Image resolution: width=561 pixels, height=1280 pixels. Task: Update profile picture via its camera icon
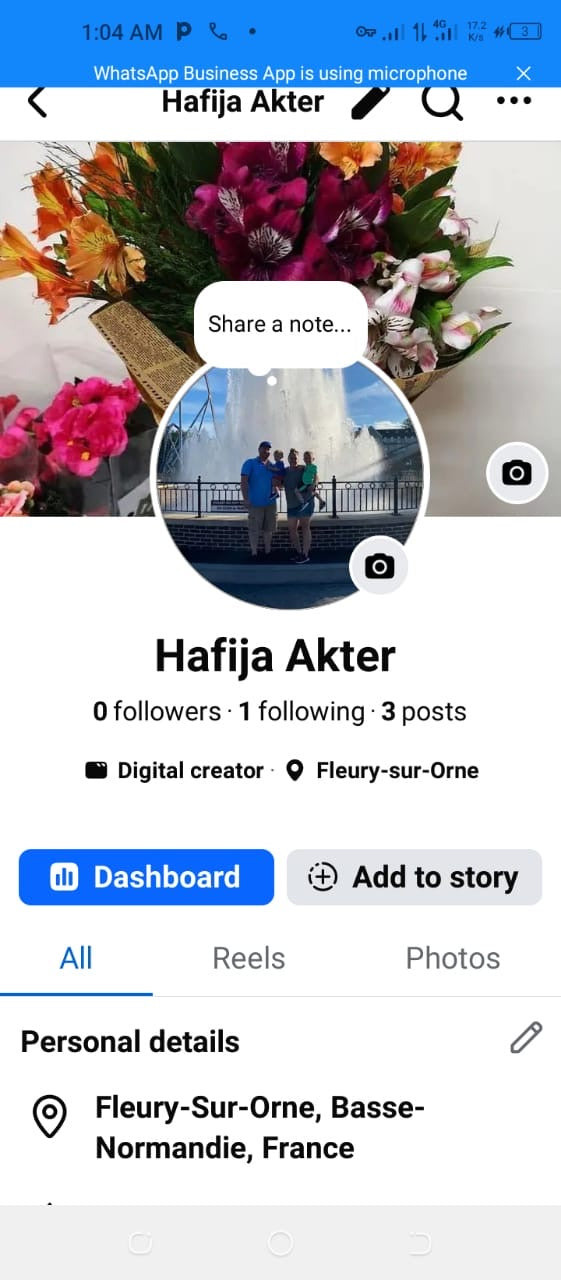[380, 567]
